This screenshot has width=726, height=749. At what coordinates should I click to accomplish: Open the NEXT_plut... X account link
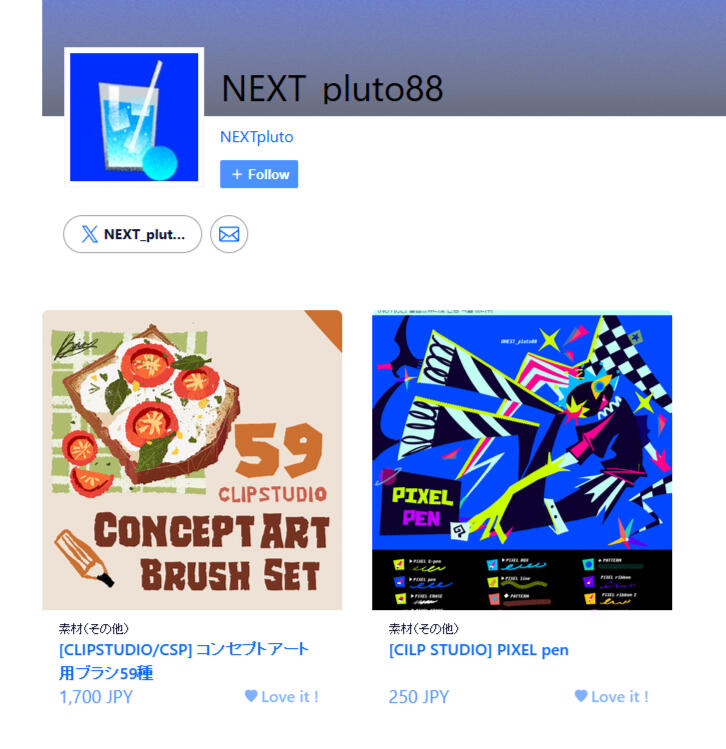132,234
